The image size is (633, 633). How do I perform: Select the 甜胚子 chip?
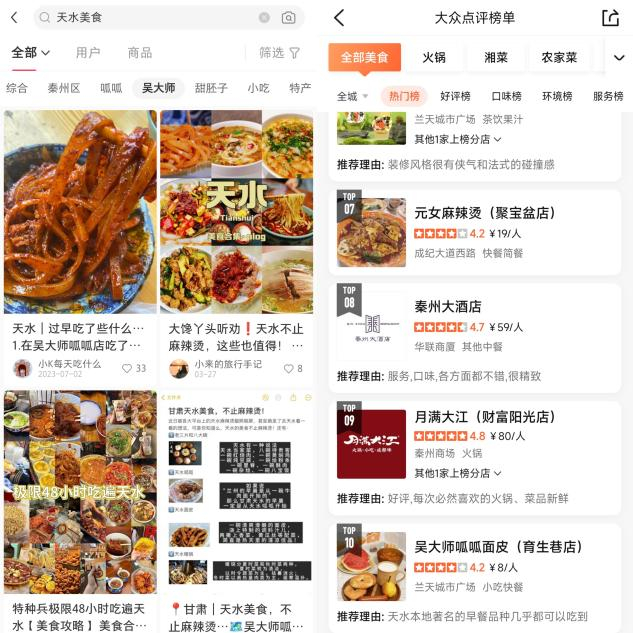pyautogui.click(x=211, y=88)
